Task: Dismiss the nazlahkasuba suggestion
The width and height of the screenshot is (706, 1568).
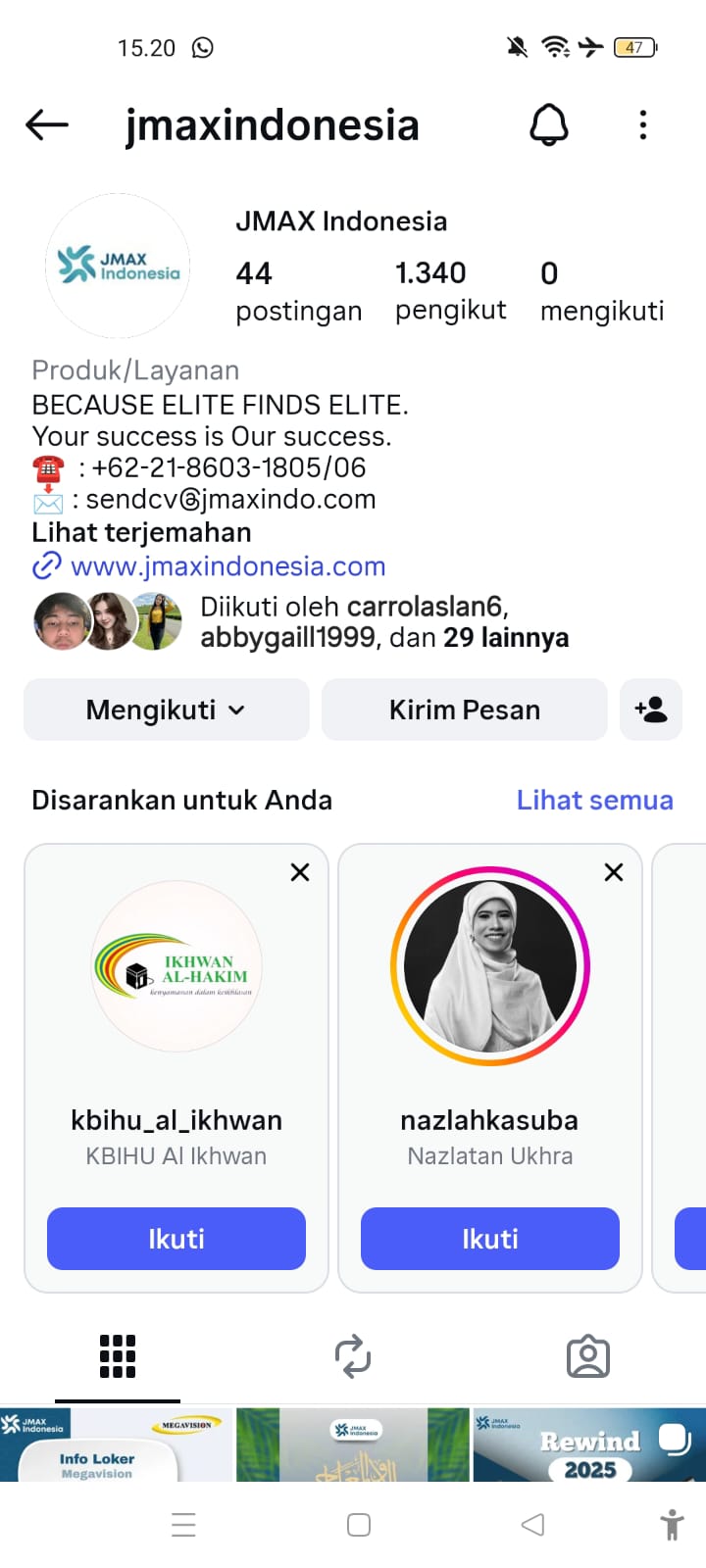Action: tap(614, 872)
